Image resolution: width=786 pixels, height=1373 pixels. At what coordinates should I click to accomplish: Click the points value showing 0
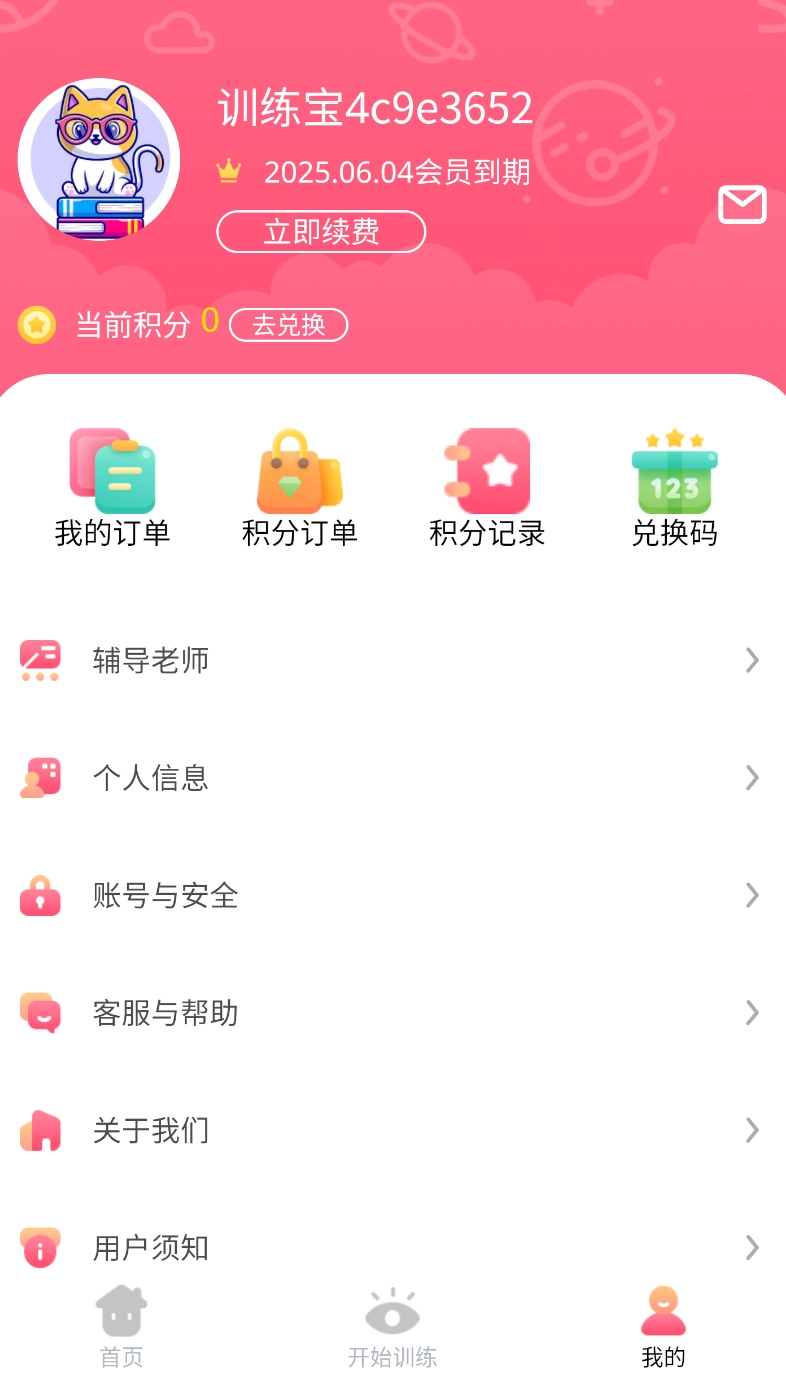pos(210,322)
